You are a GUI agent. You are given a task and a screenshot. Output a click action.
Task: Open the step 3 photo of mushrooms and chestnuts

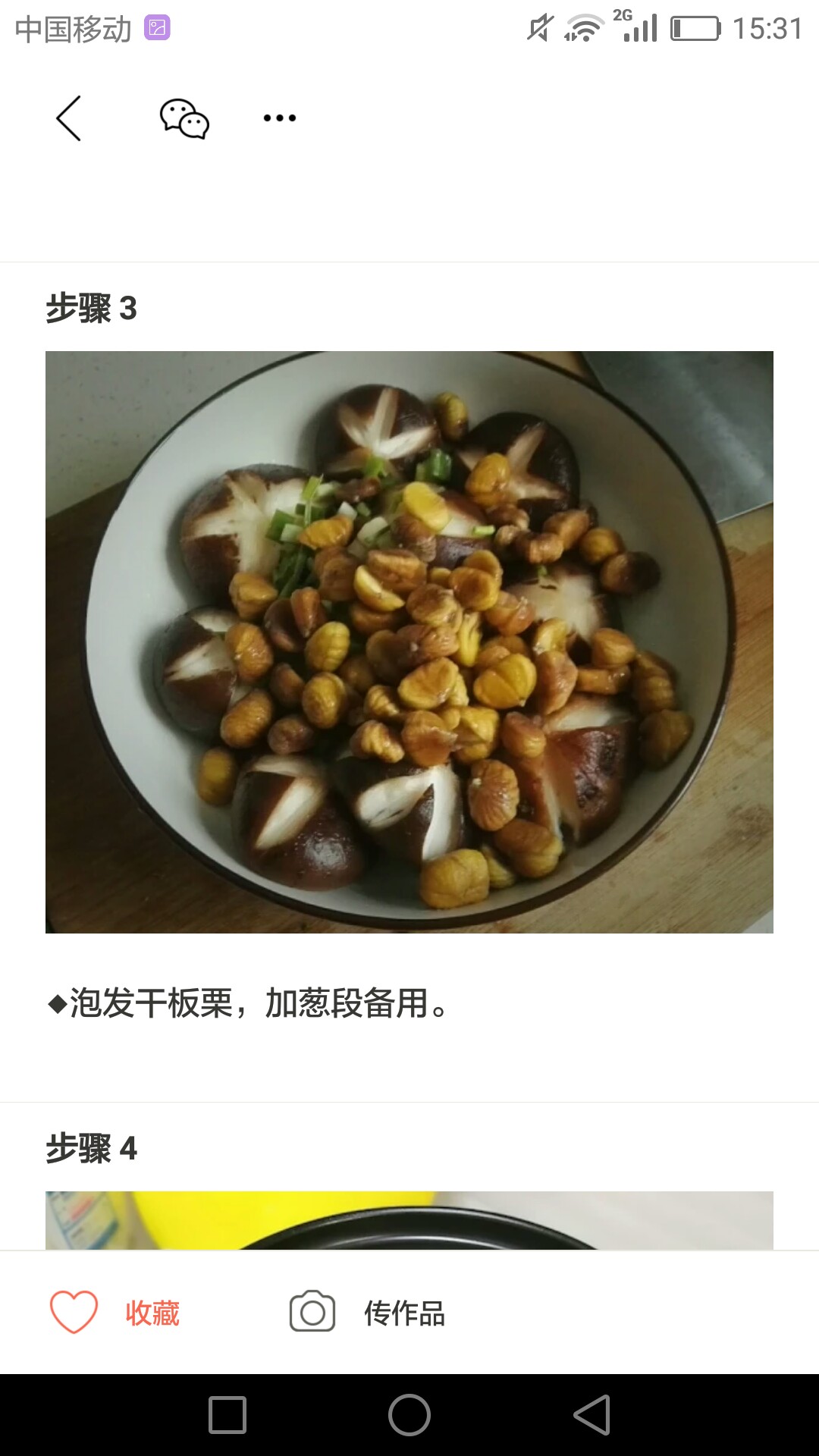click(409, 642)
